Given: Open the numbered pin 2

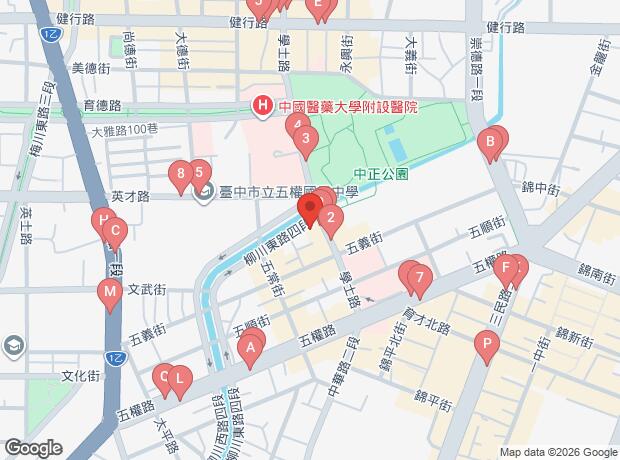Looking at the screenshot, I should pyautogui.click(x=331, y=219).
